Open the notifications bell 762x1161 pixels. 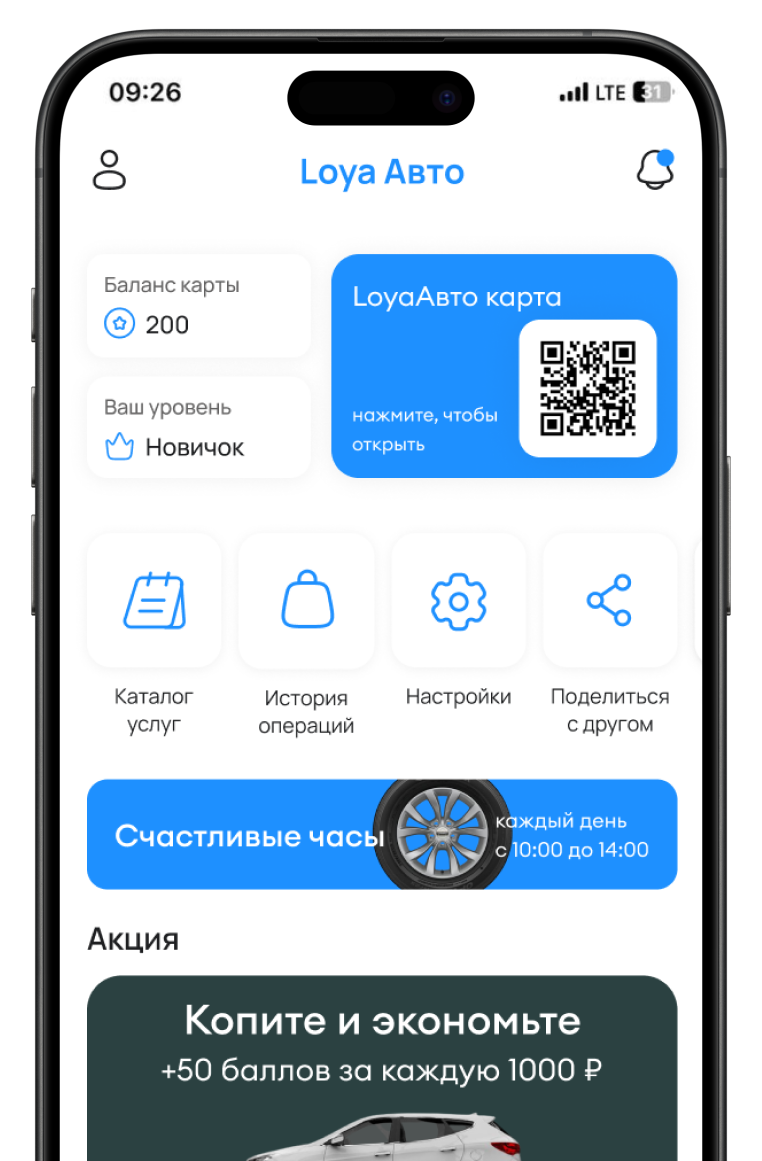pos(655,170)
